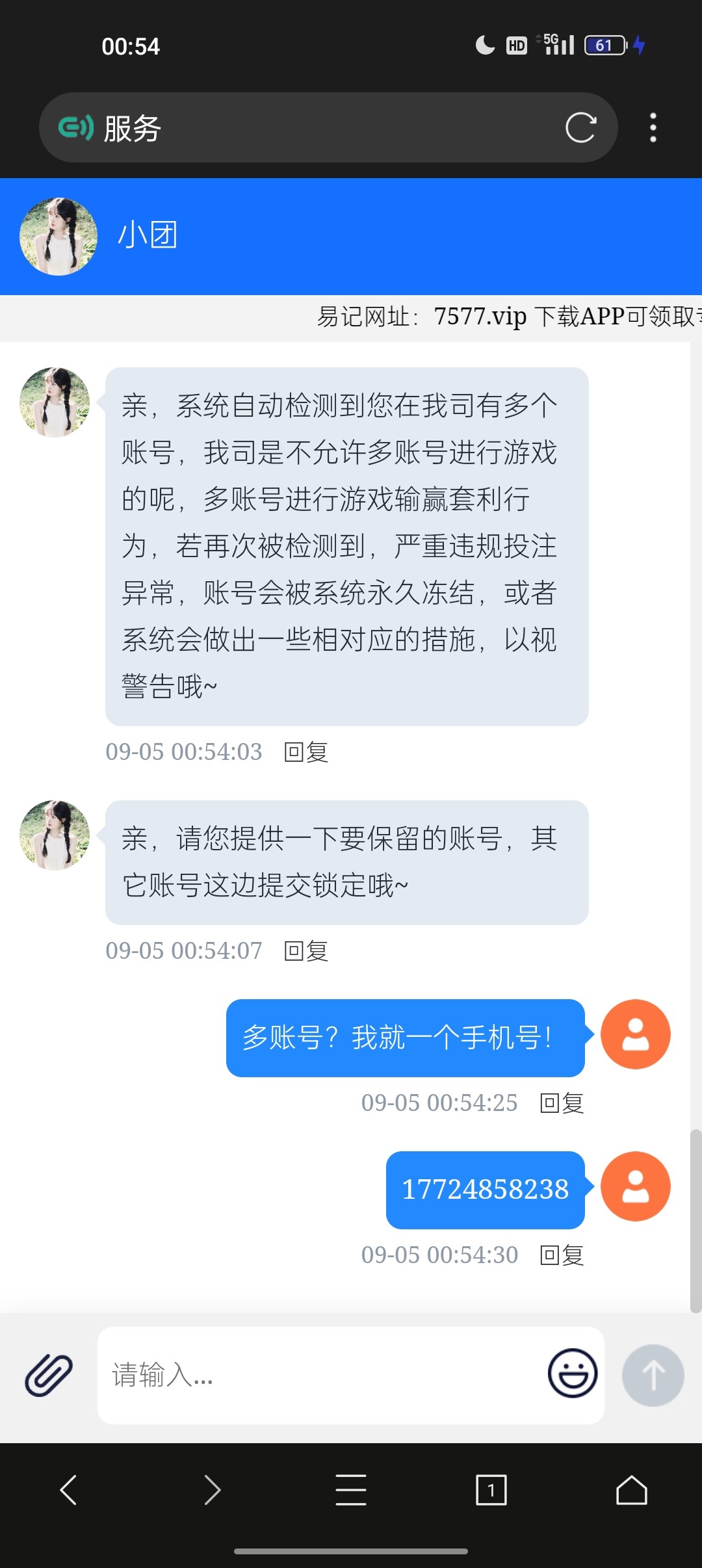
Task: Go back to the previous page
Action: tap(69, 1490)
